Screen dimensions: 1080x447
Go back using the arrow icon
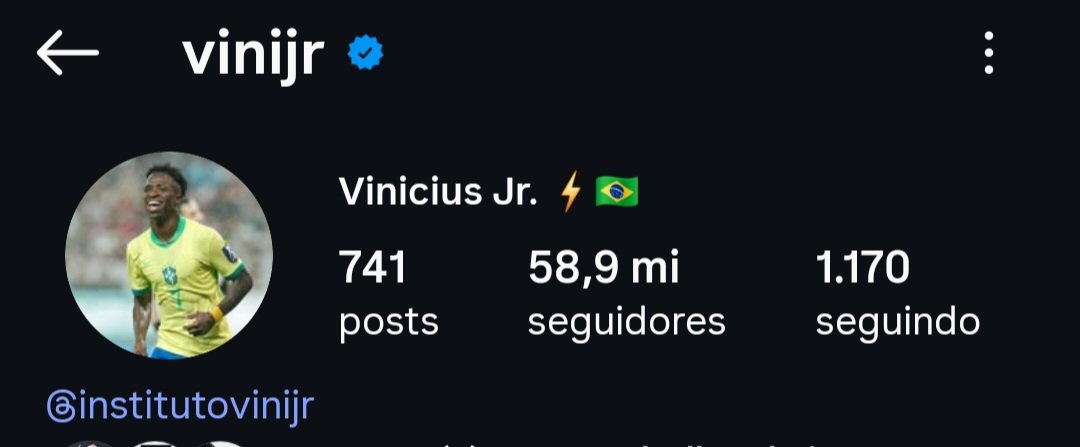[68, 54]
